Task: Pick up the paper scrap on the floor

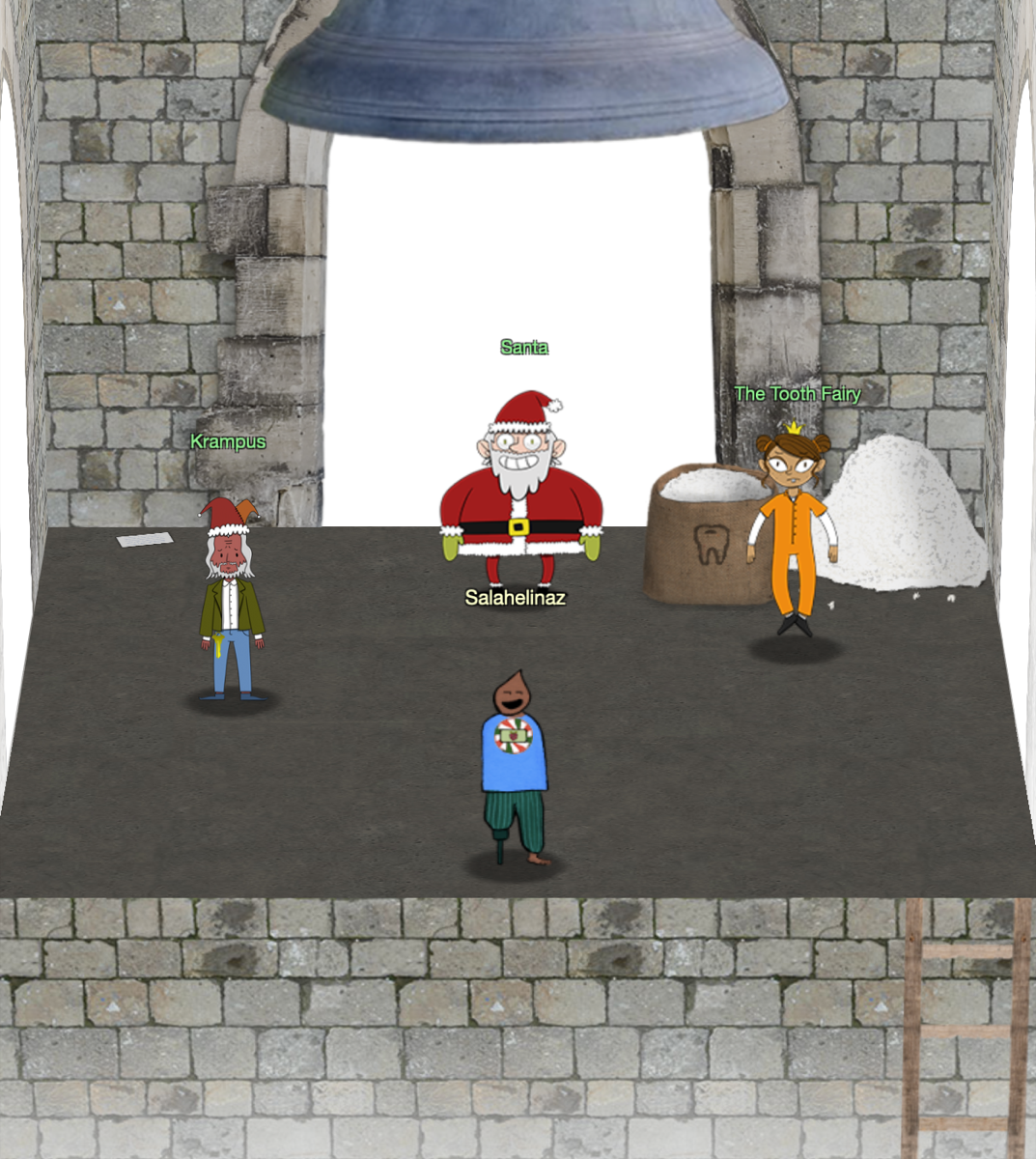Action: [145, 539]
